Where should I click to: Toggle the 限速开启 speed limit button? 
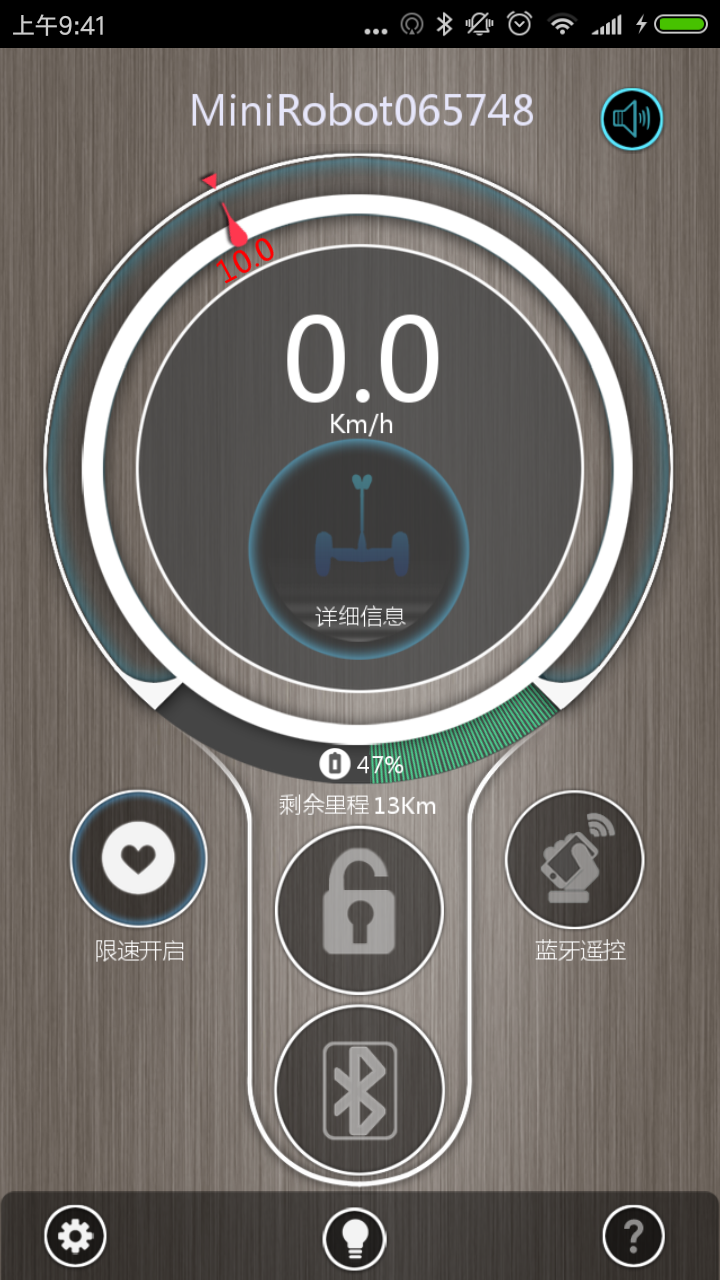(138, 858)
